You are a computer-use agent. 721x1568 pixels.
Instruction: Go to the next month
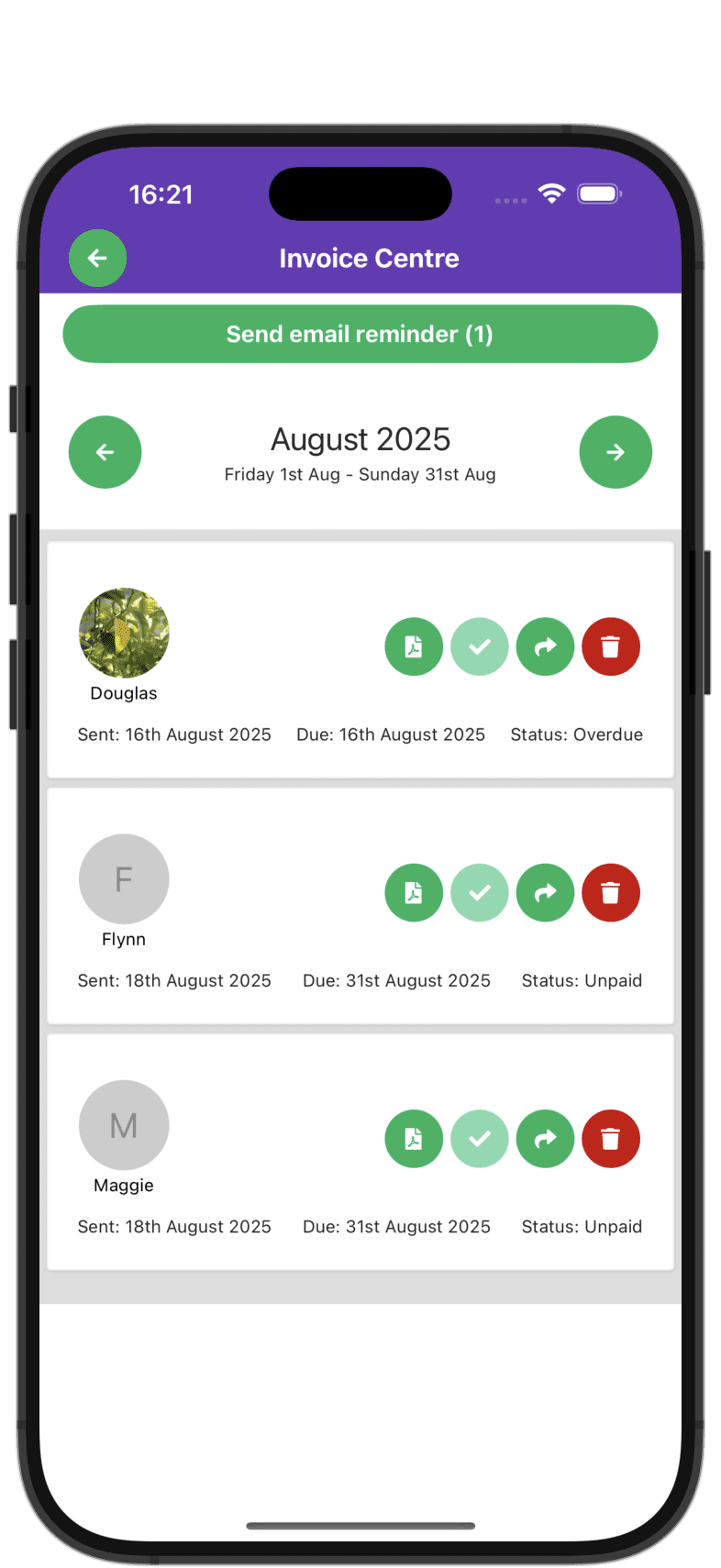tap(616, 452)
